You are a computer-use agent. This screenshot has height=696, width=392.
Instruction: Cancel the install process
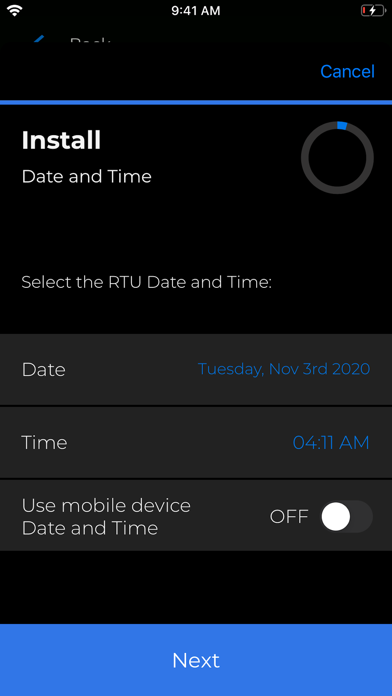click(x=347, y=71)
